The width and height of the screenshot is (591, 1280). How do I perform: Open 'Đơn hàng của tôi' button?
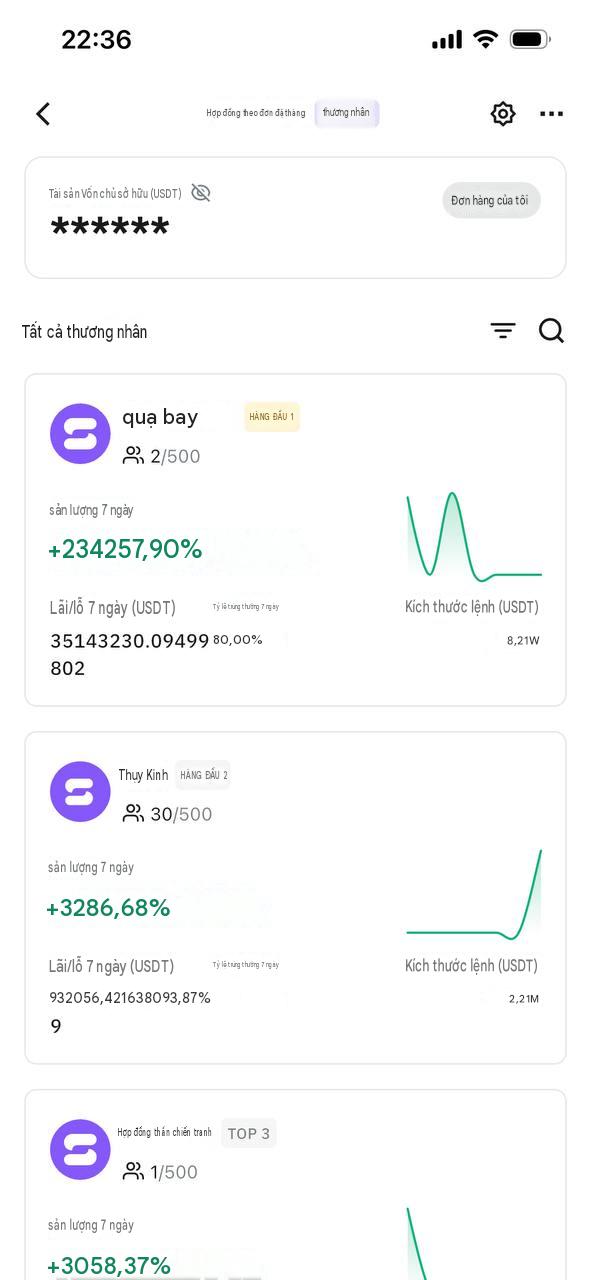[x=491, y=200]
